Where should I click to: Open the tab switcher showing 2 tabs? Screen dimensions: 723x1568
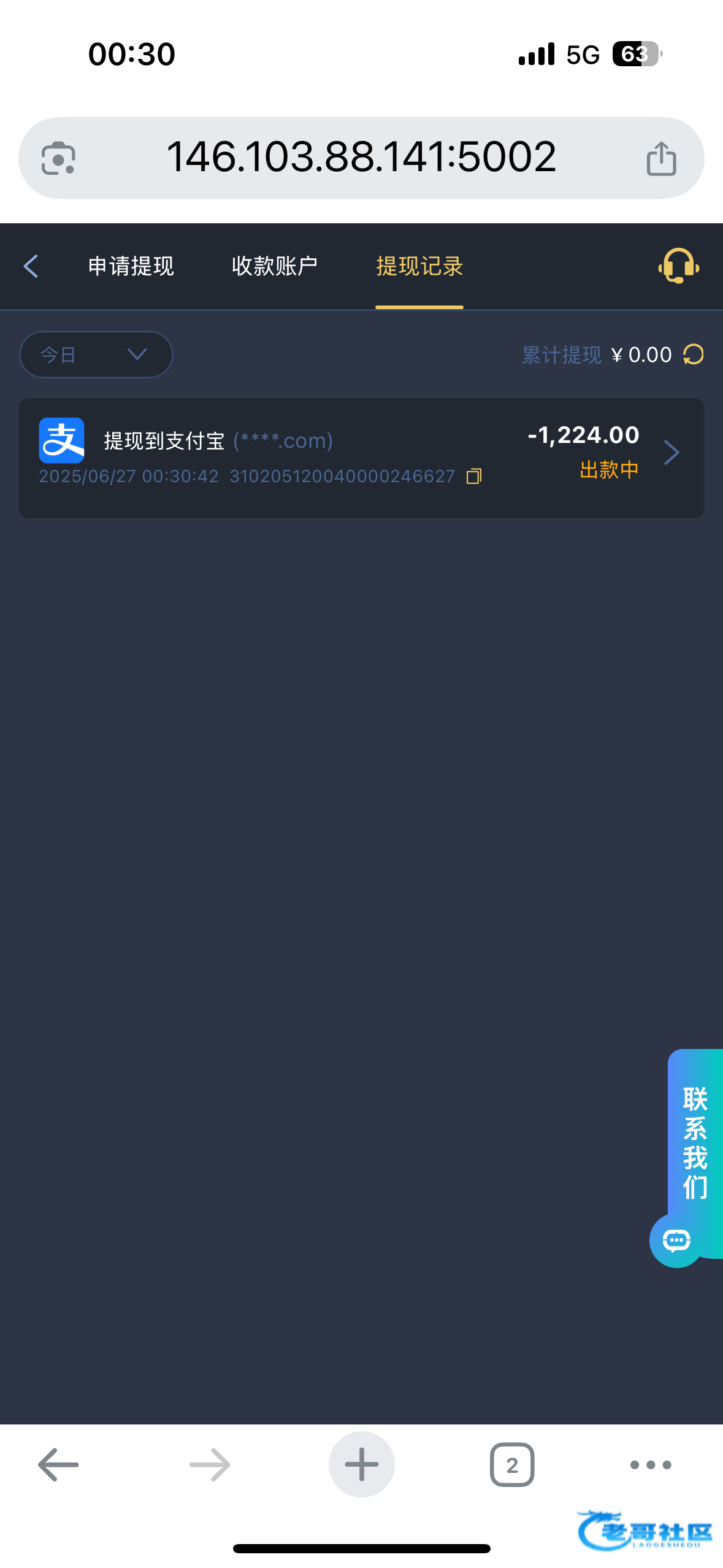(x=512, y=1465)
